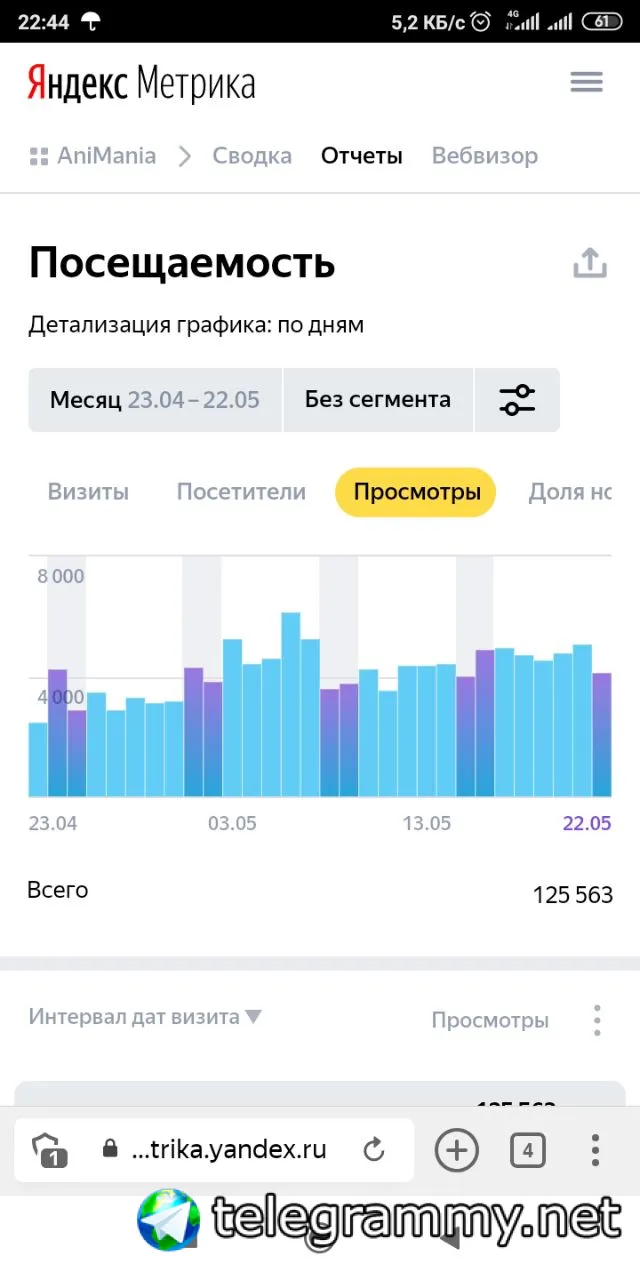Show the open tabs counter
This screenshot has height=1280, width=640.
pyautogui.click(x=528, y=1150)
